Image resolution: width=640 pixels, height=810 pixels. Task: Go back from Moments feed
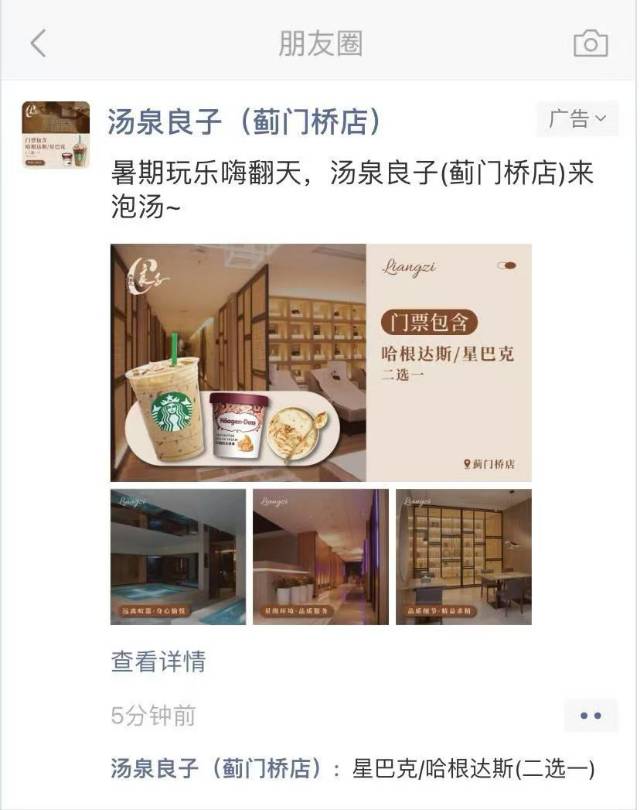(x=38, y=43)
